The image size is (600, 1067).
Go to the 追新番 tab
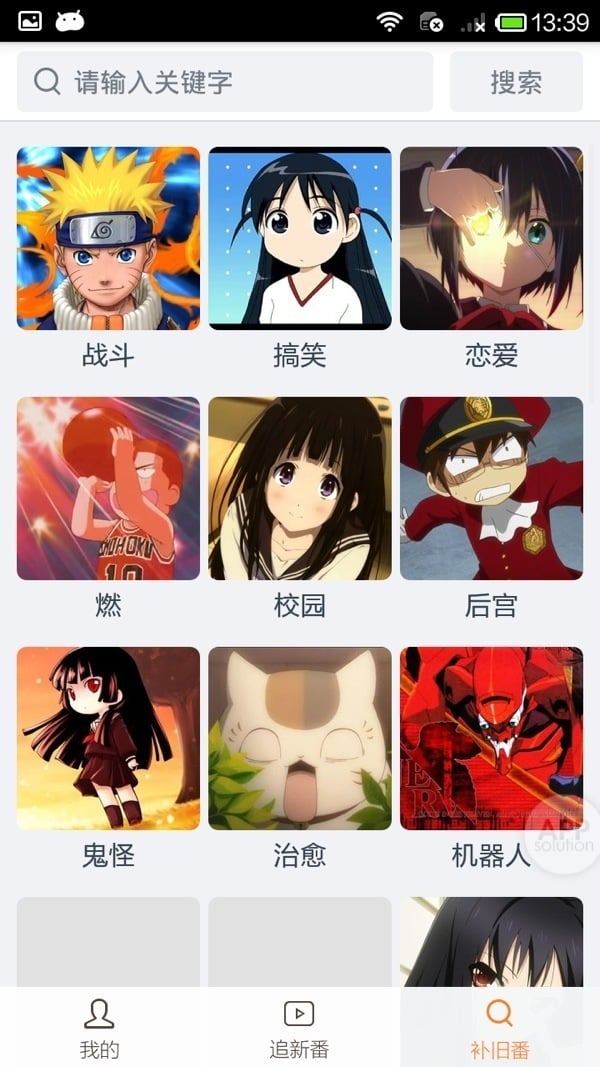click(299, 1028)
